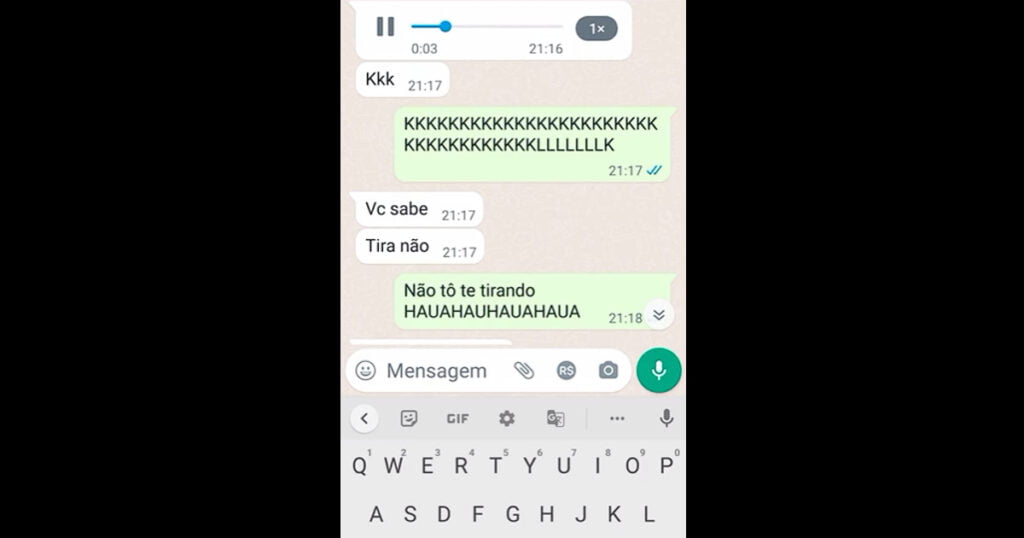Open the emoji picker in message box
Screen dimensions: 1024x538
coord(366,371)
